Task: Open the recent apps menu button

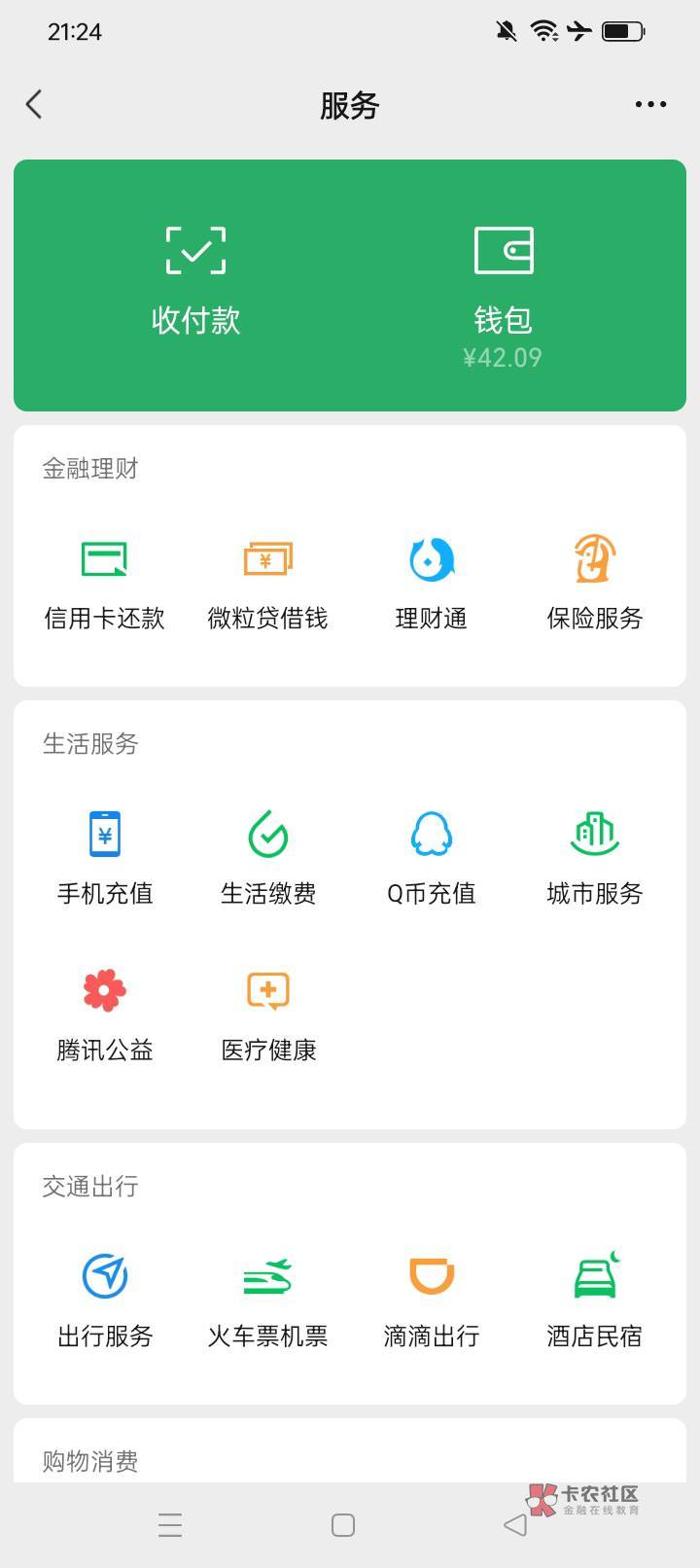Action: (170, 1525)
